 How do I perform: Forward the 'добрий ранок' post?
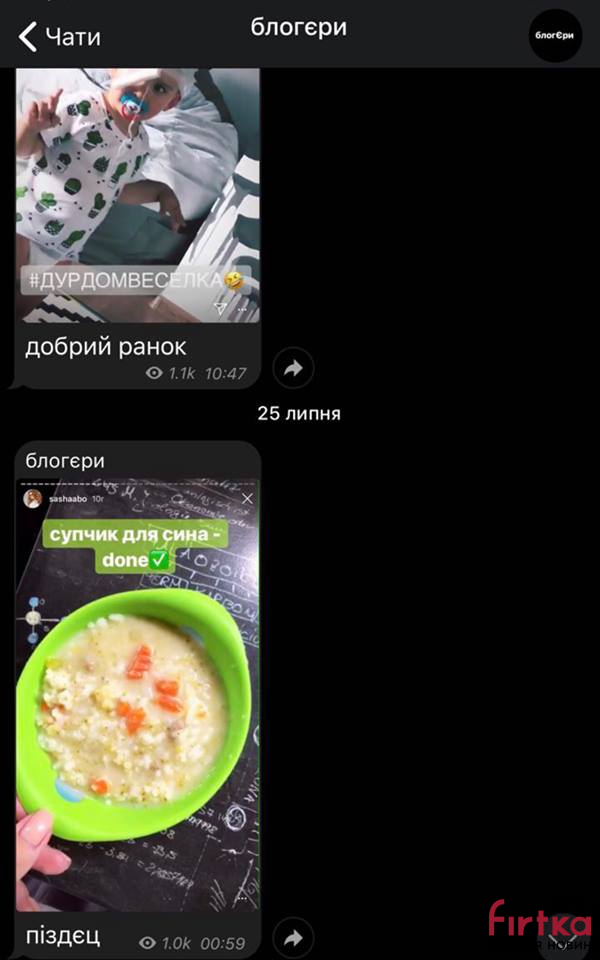click(293, 368)
